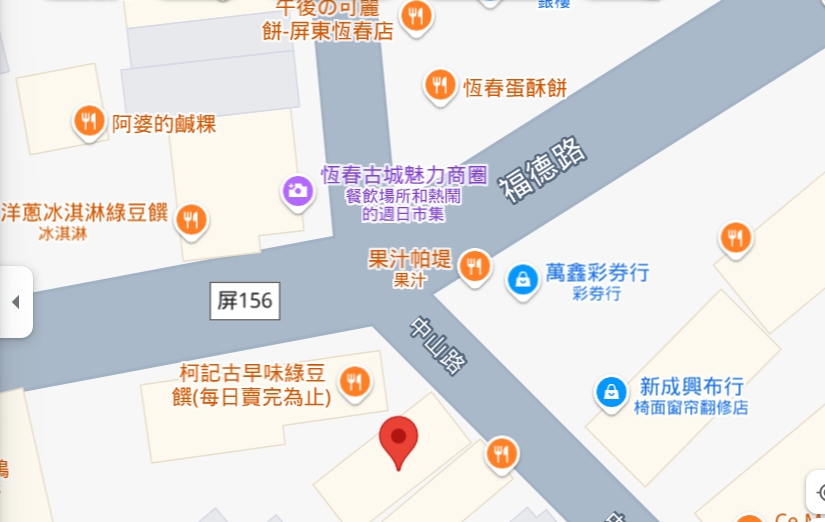Open 新成興布行 shop marker
Screen dimensions: 825x522
coord(611,391)
